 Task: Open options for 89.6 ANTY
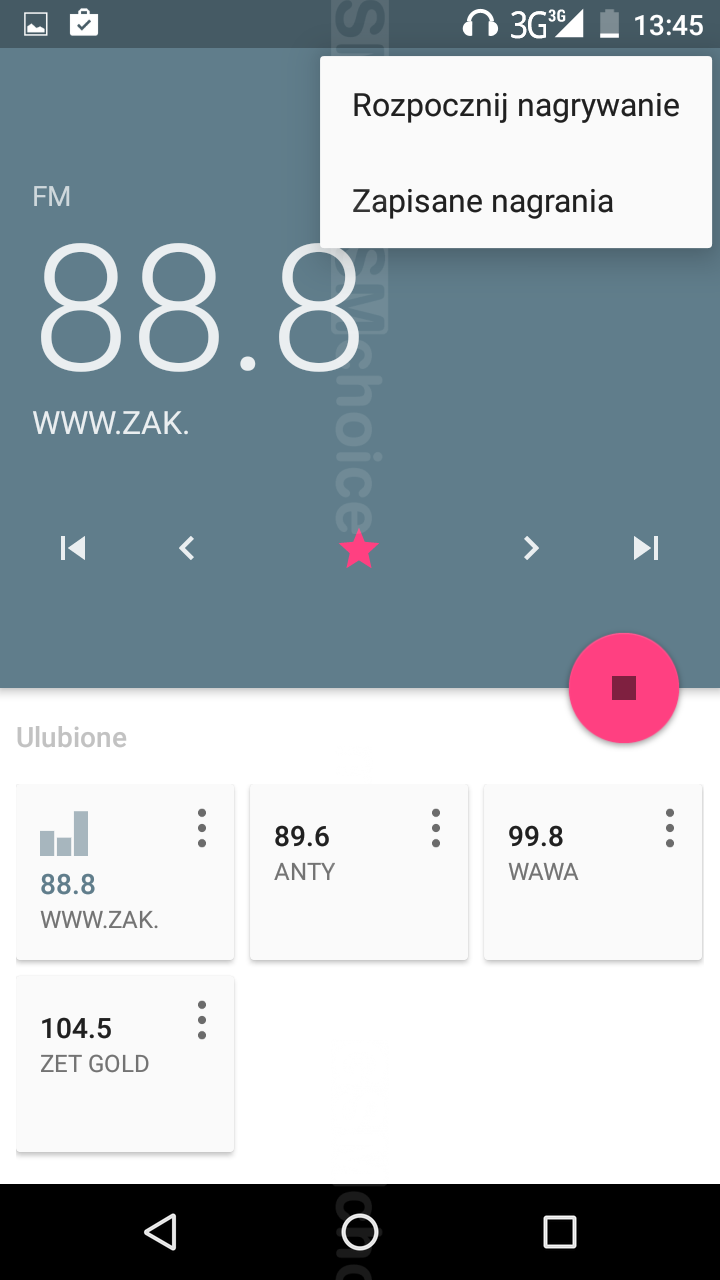pos(436,828)
